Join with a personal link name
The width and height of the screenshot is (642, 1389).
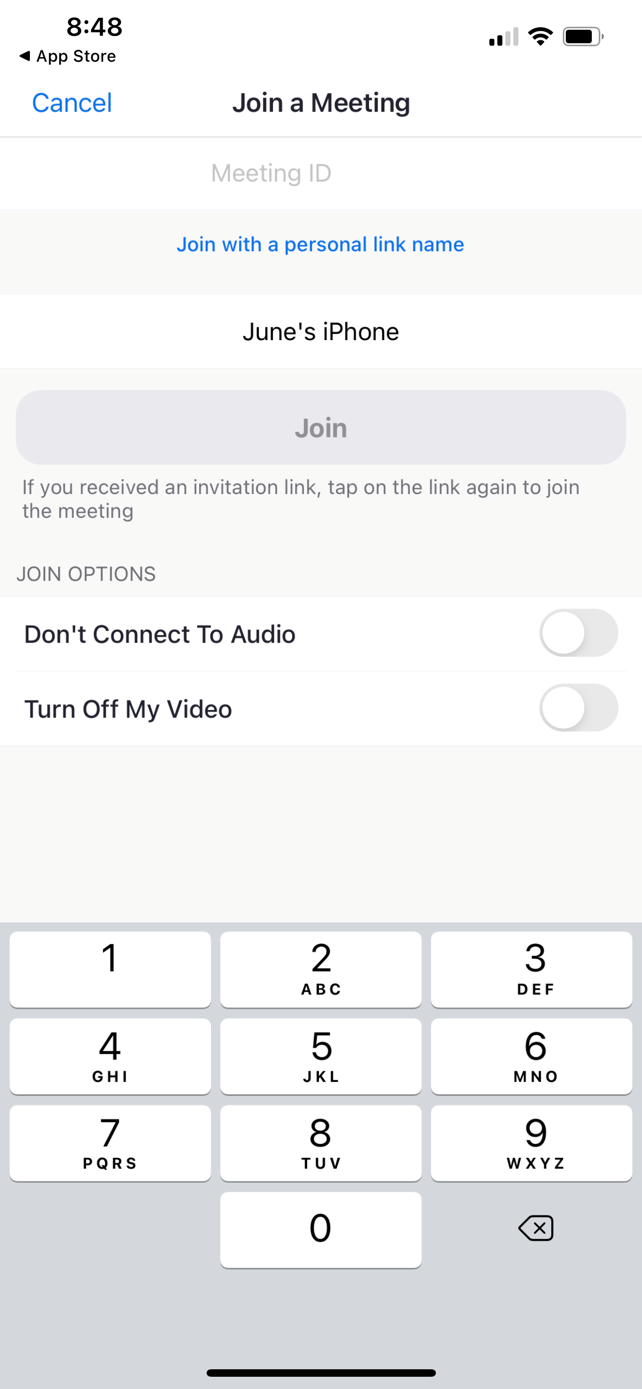point(320,245)
